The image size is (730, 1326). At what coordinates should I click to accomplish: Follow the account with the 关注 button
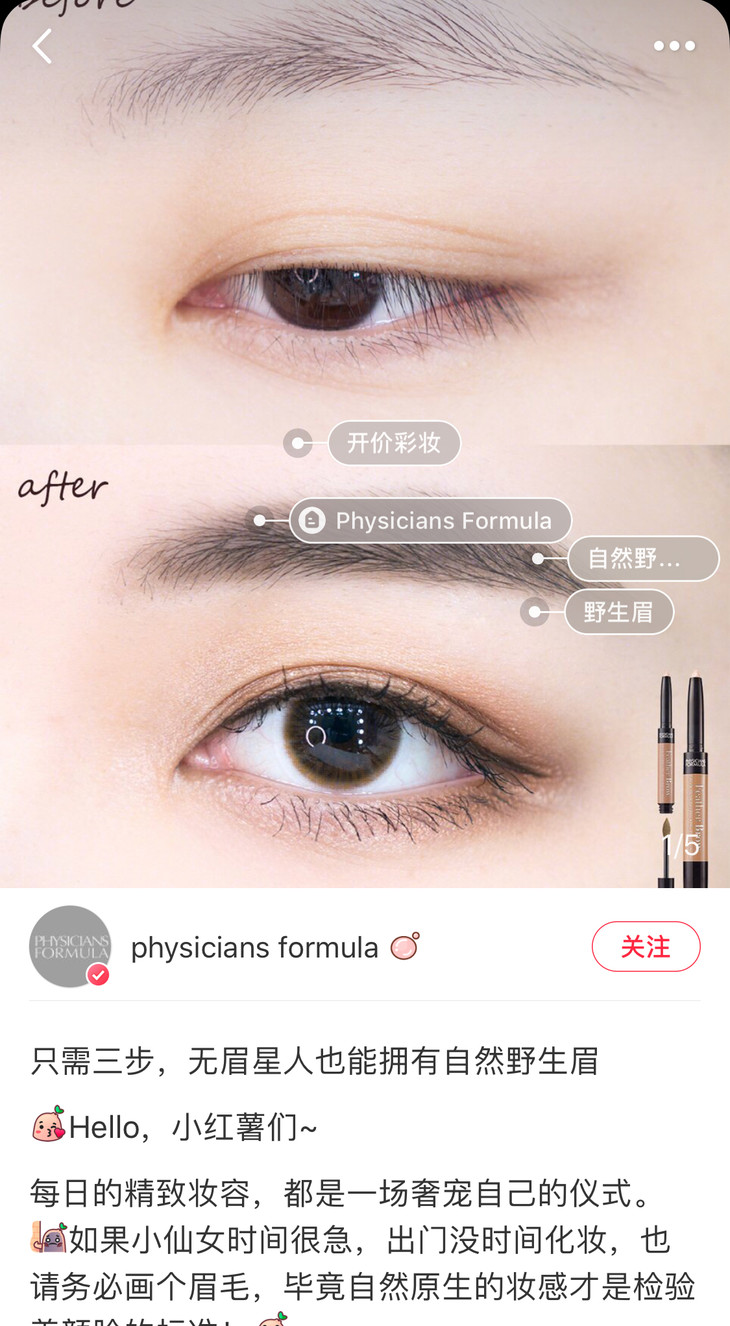point(646,946)
